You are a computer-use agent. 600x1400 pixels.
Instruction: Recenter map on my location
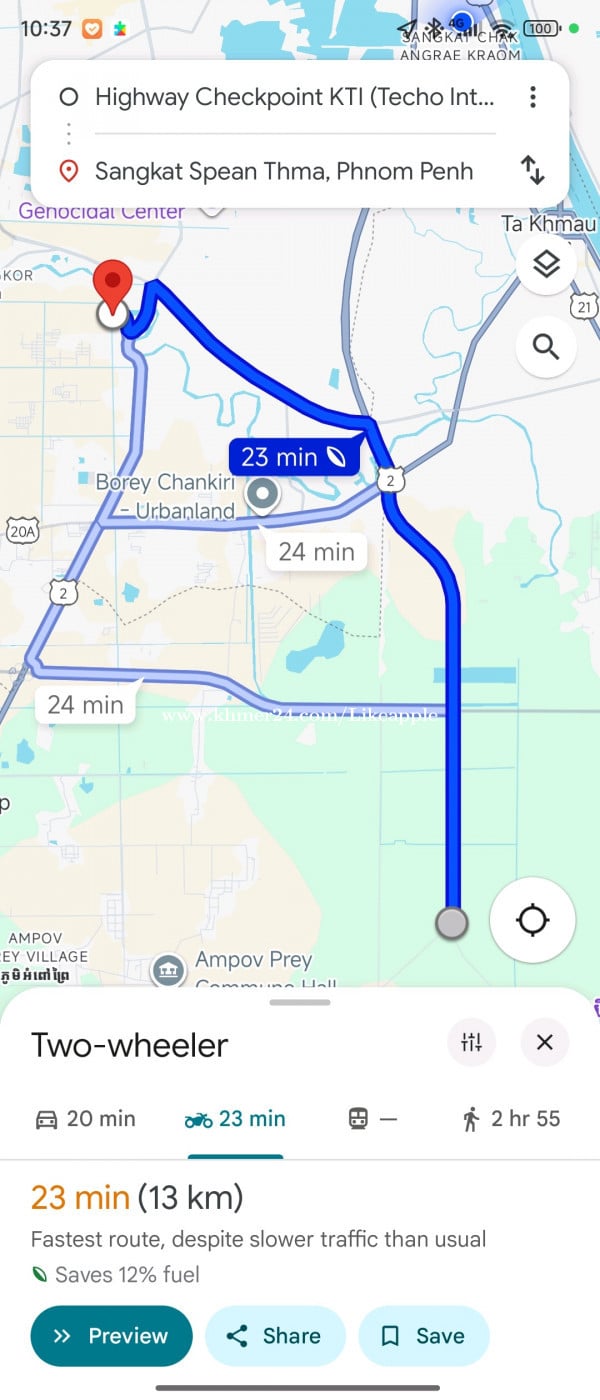pyautogui.click(x=532, y=920)
